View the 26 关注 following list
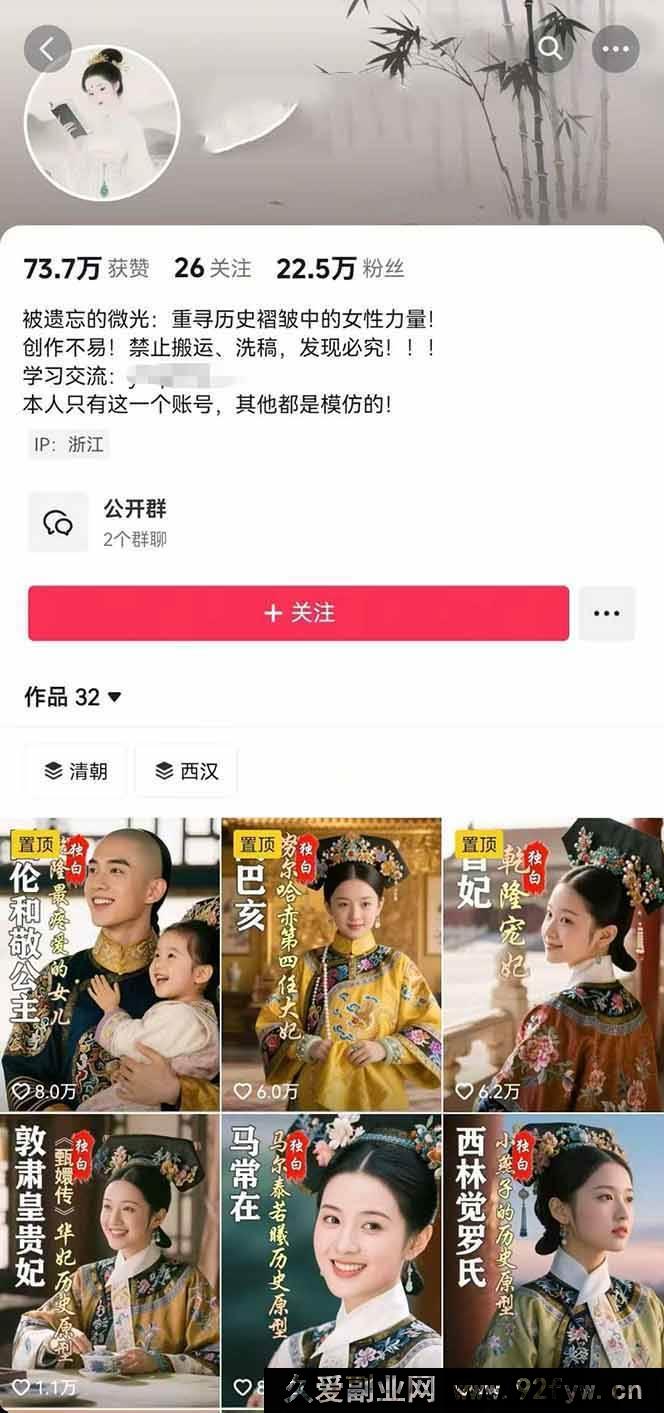The width and height of the screenshot is (664, 1413). [213, 269]
